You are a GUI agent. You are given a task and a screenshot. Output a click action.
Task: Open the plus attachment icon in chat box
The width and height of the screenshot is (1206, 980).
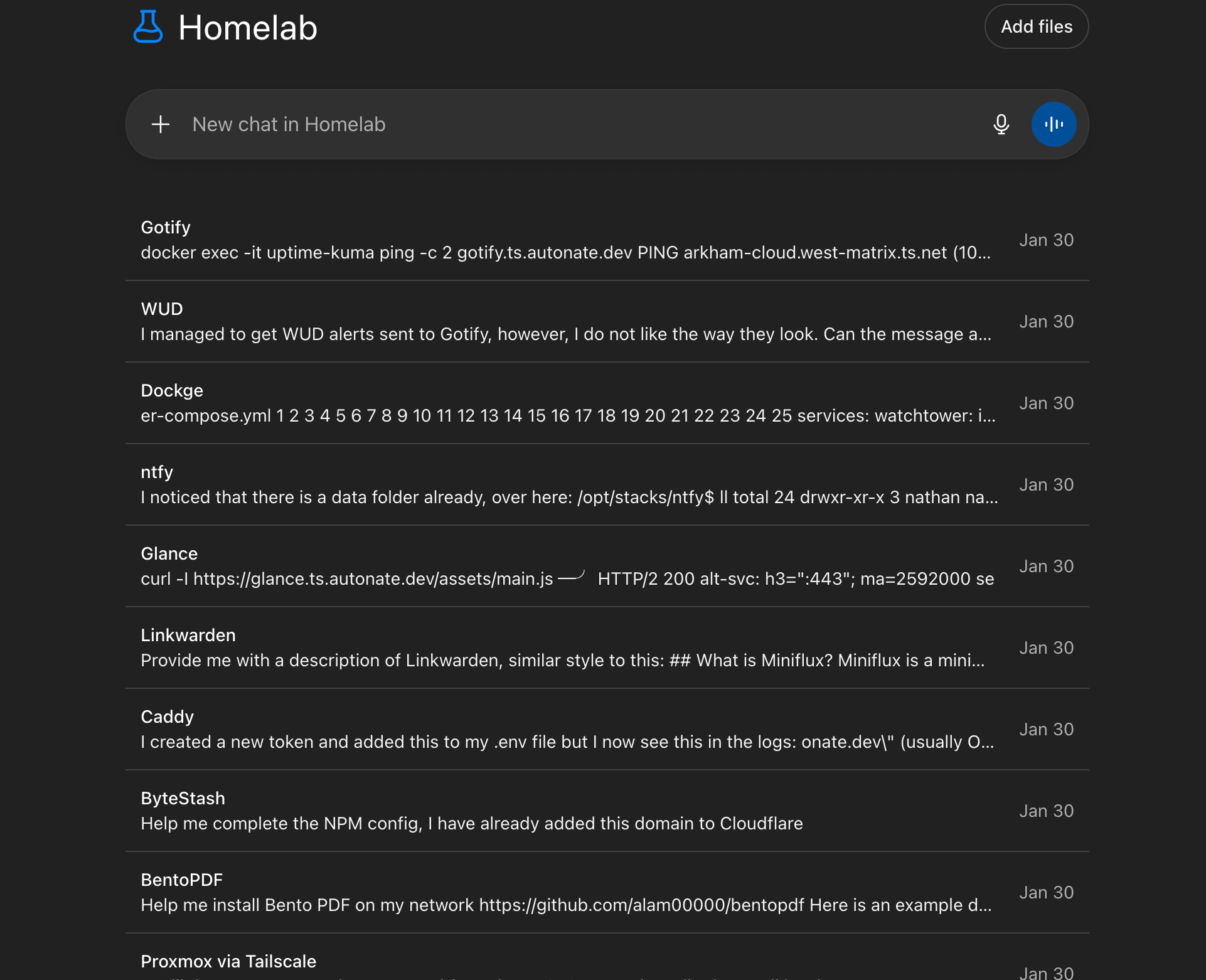[x=161, y=124]
